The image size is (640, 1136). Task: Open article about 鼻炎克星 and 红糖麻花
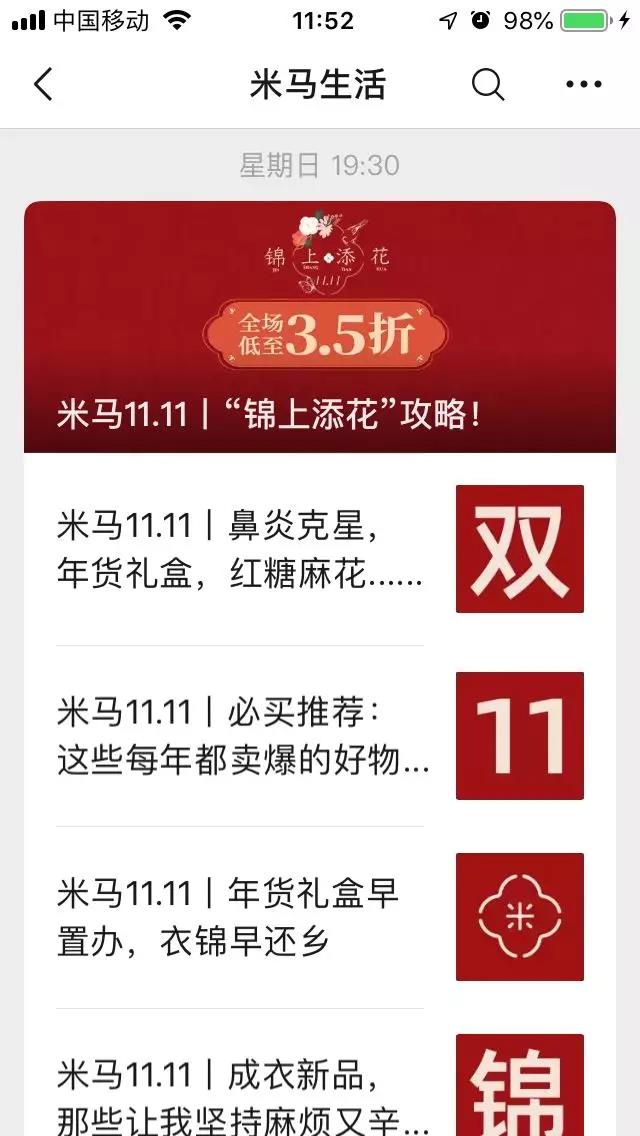point(240,549)
